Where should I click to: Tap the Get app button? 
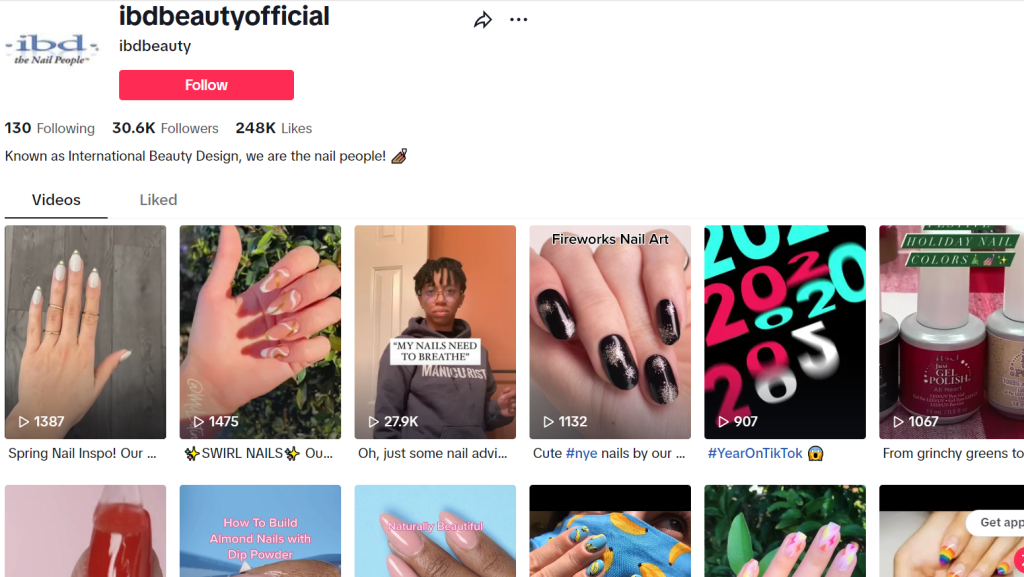[998, 522]
